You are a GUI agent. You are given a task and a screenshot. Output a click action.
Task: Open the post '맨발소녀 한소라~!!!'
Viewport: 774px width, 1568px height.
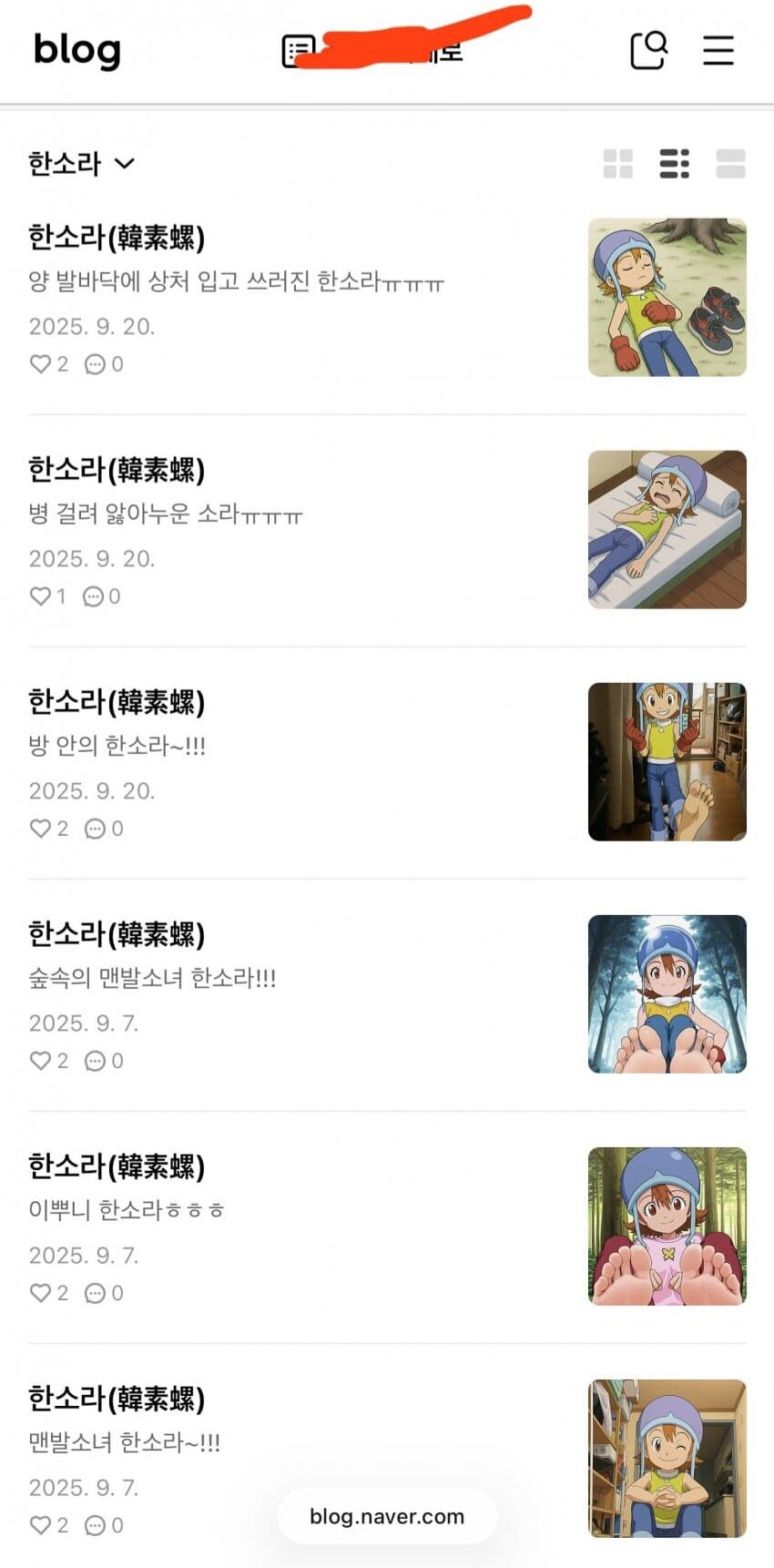click(x=125, y=1442)
